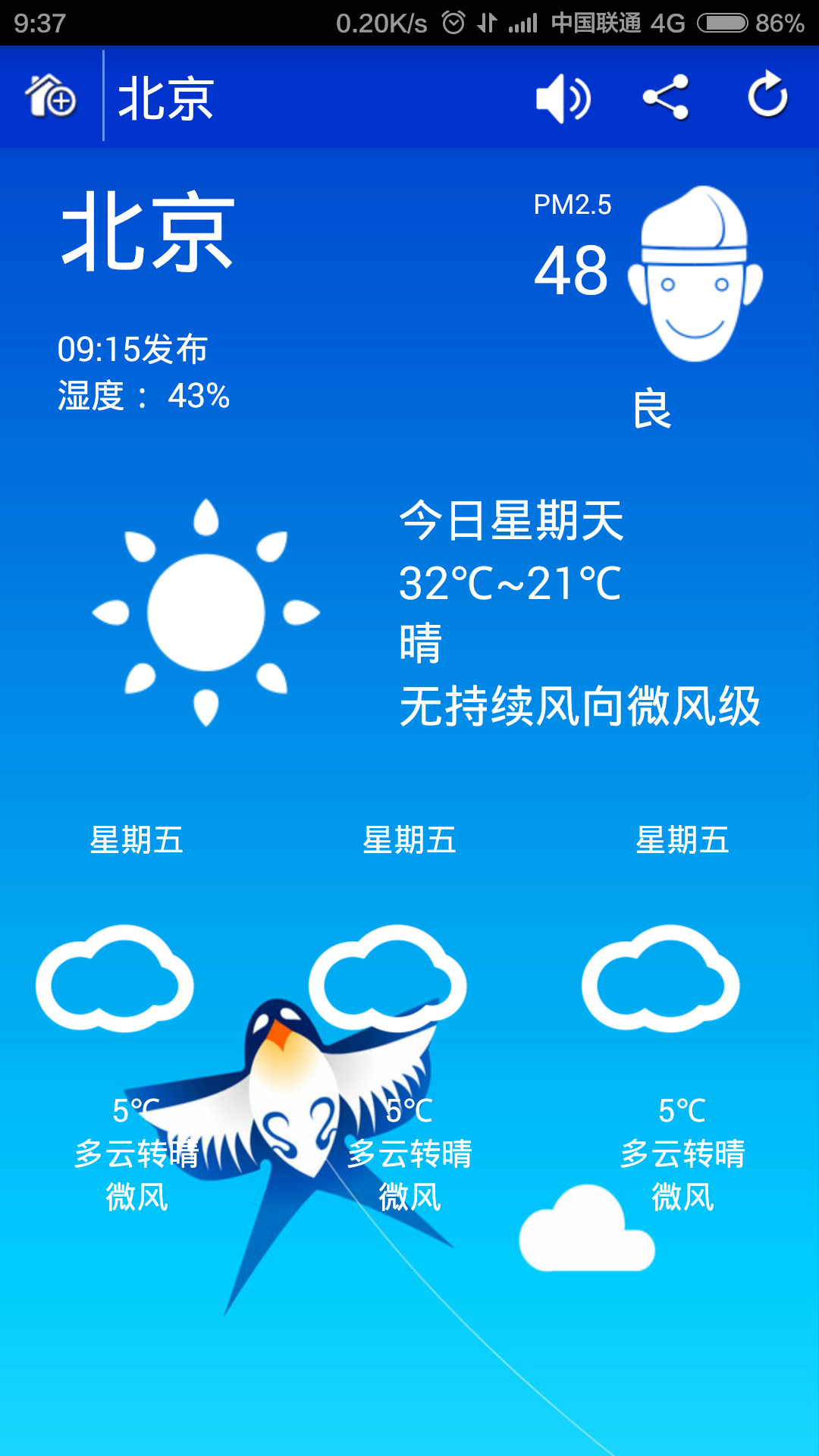Share the Beijing weather

click(x=666, y=97)
